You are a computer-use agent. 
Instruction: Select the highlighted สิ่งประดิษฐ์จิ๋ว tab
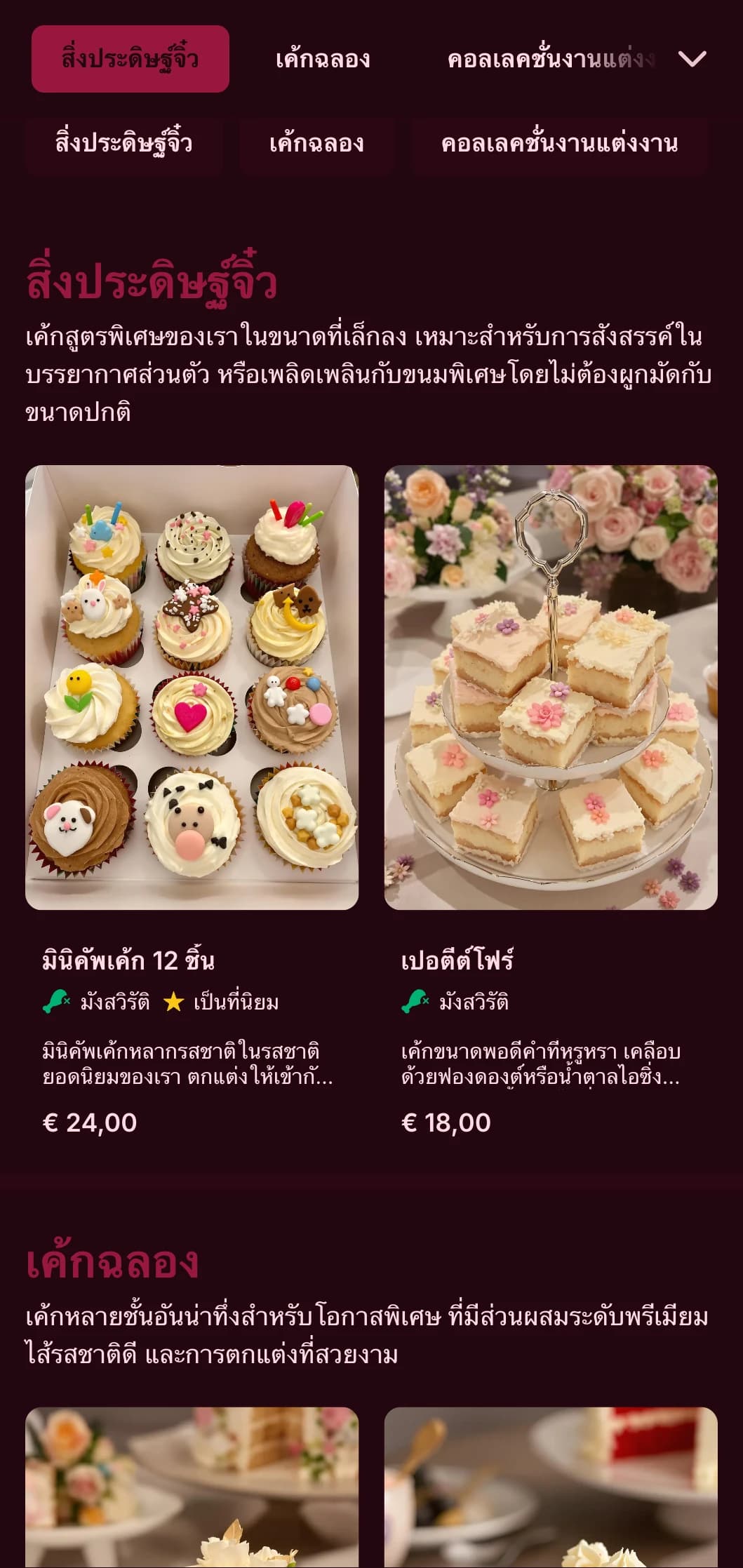pyautogui.click(x=130, y=59)
